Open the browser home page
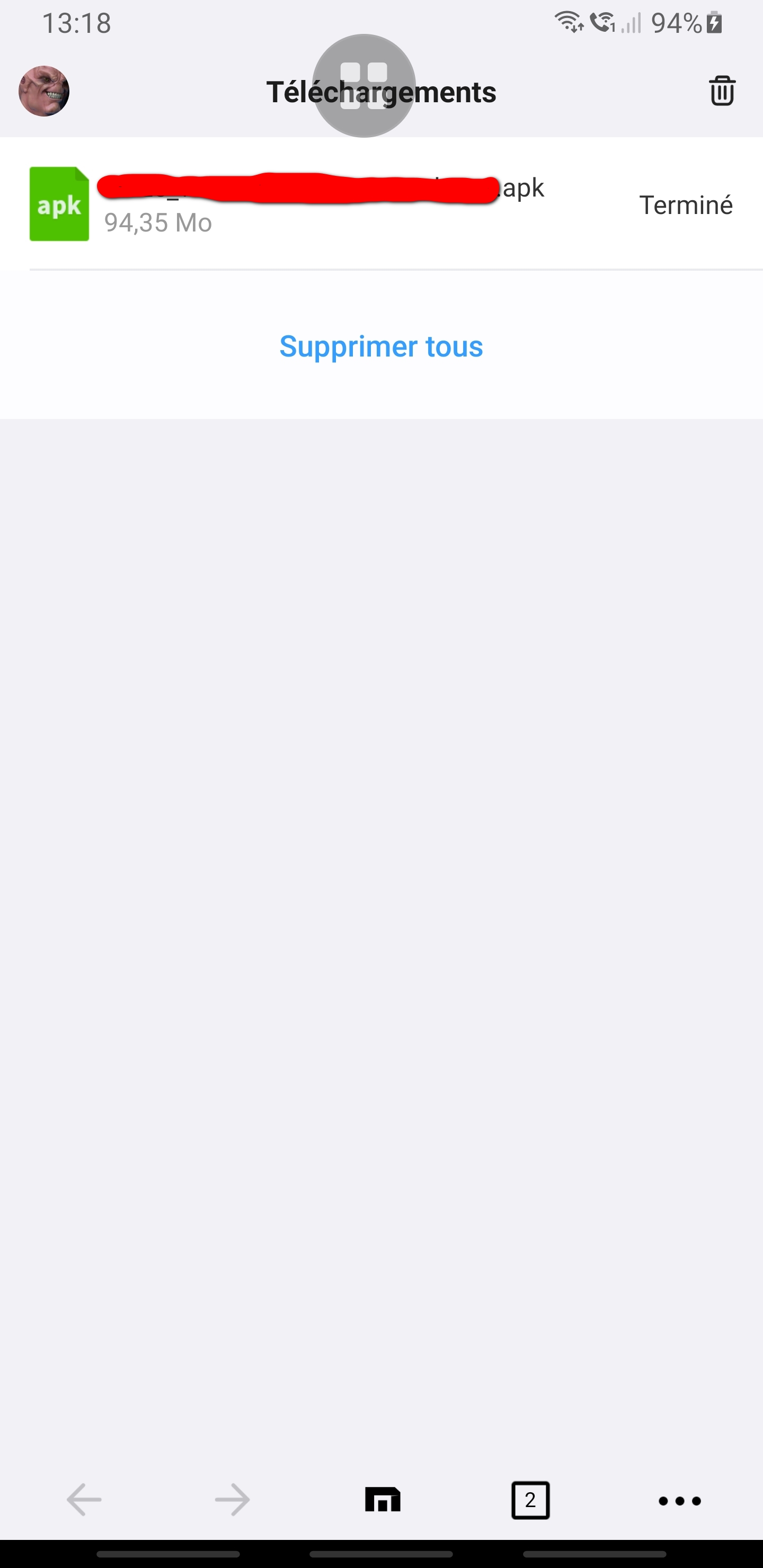The height and width of the screenshot is (1568, 763). click(x=383, y=1500)
